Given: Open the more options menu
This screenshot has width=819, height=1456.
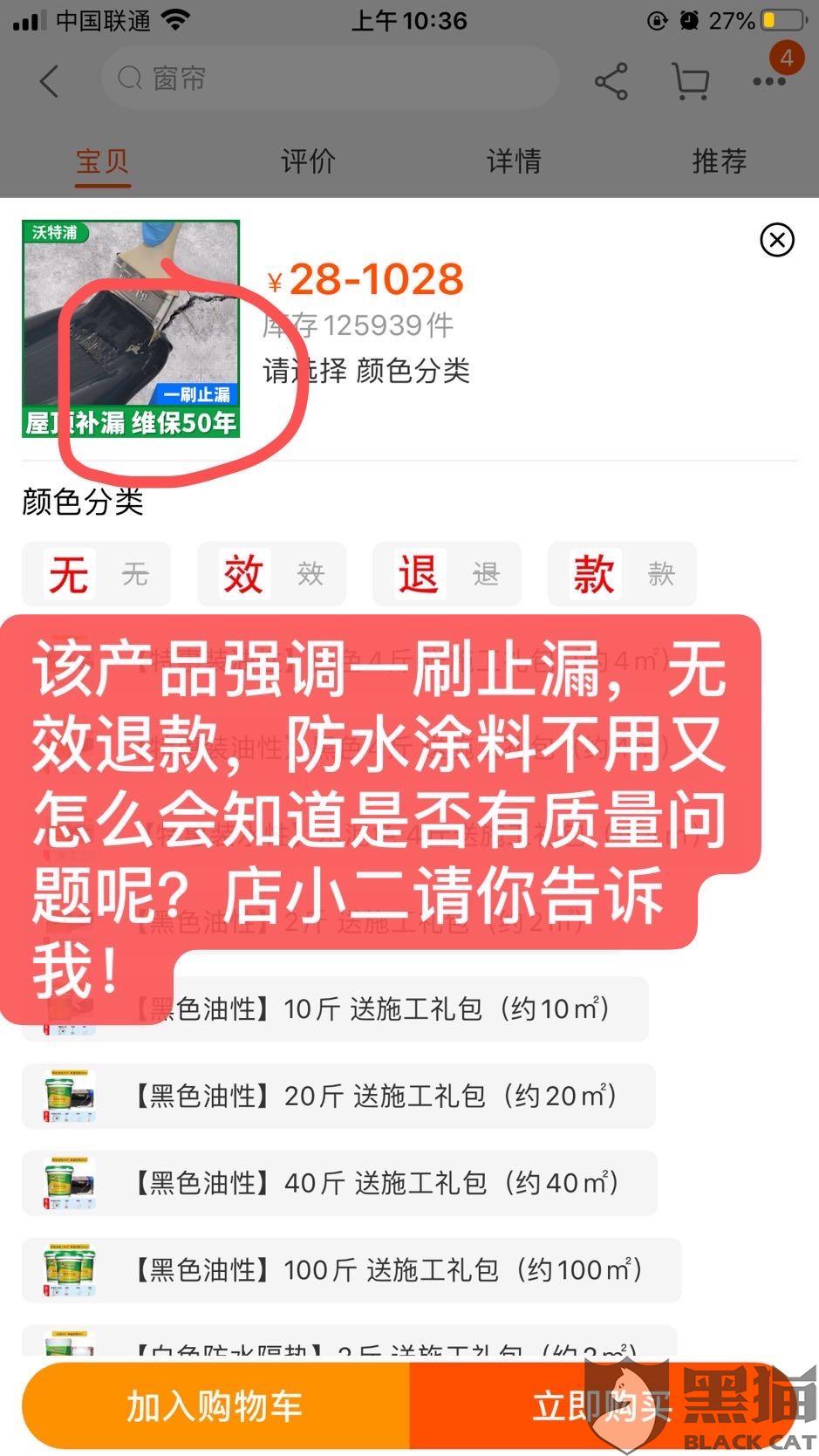Looking at the screenshot, I should point(769,81).
